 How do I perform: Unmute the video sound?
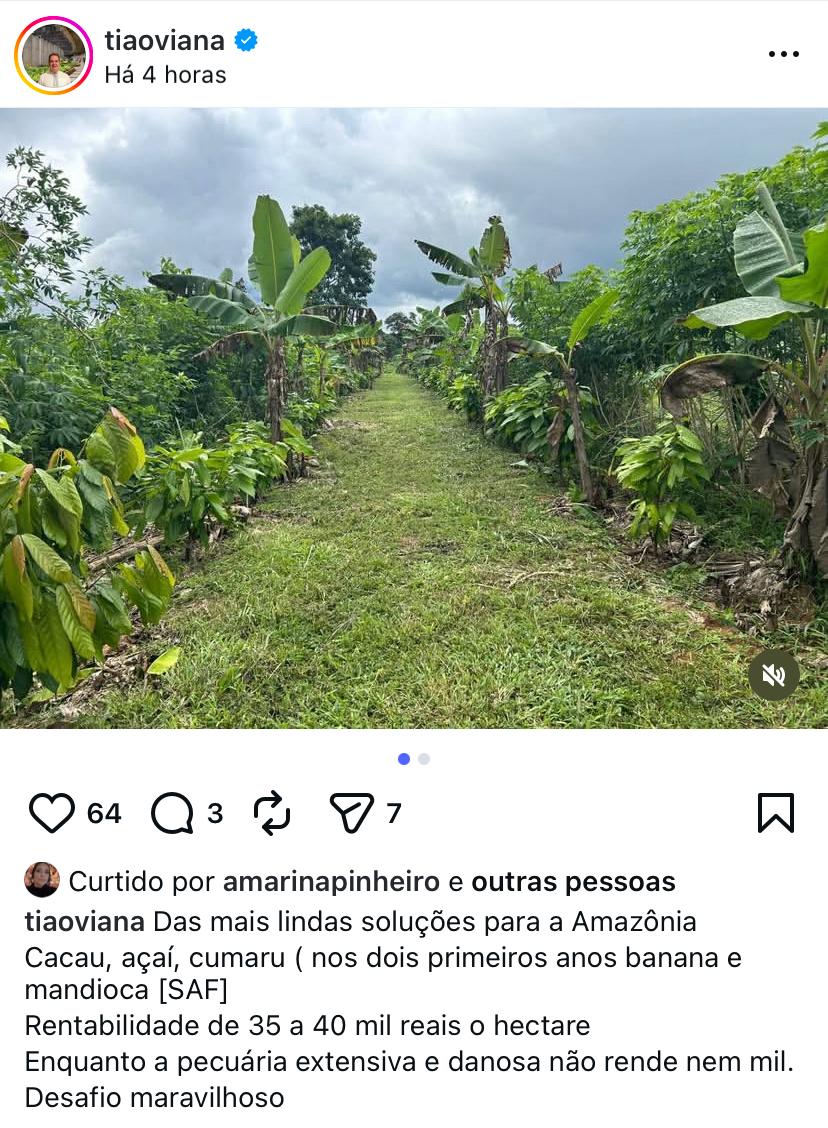tap(774, 675)
